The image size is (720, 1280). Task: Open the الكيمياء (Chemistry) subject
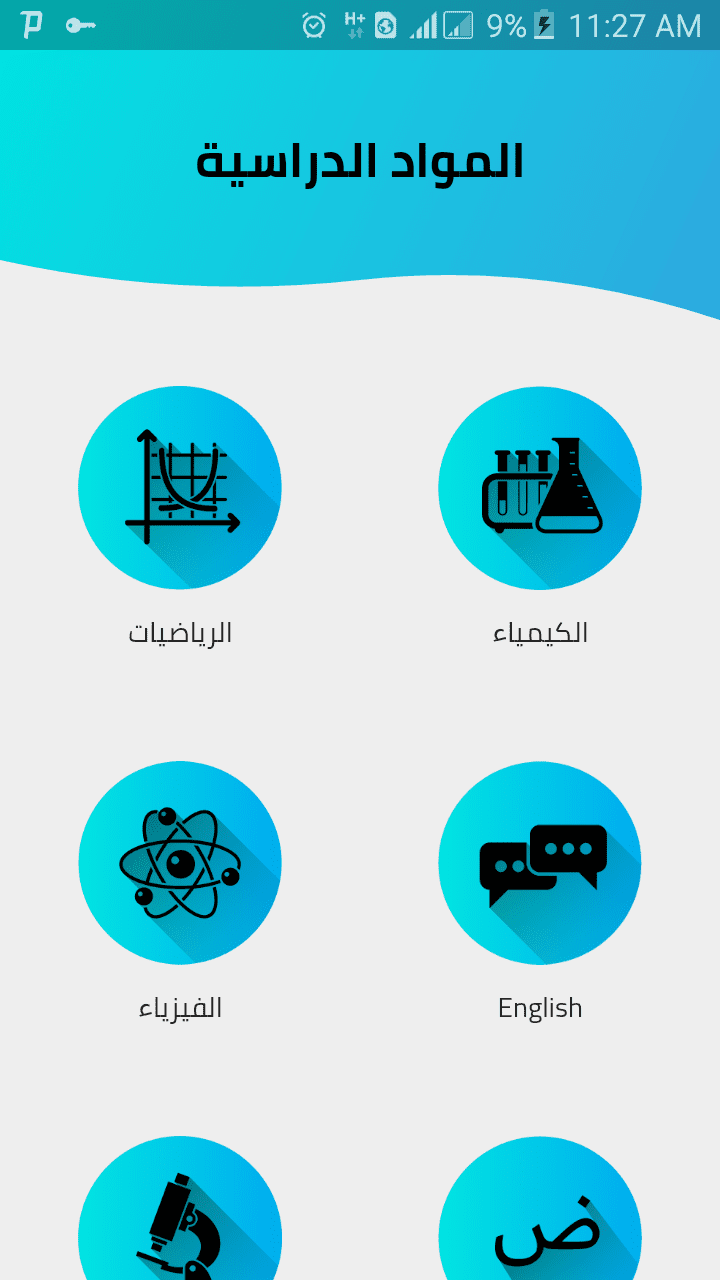tap(540, 487)
